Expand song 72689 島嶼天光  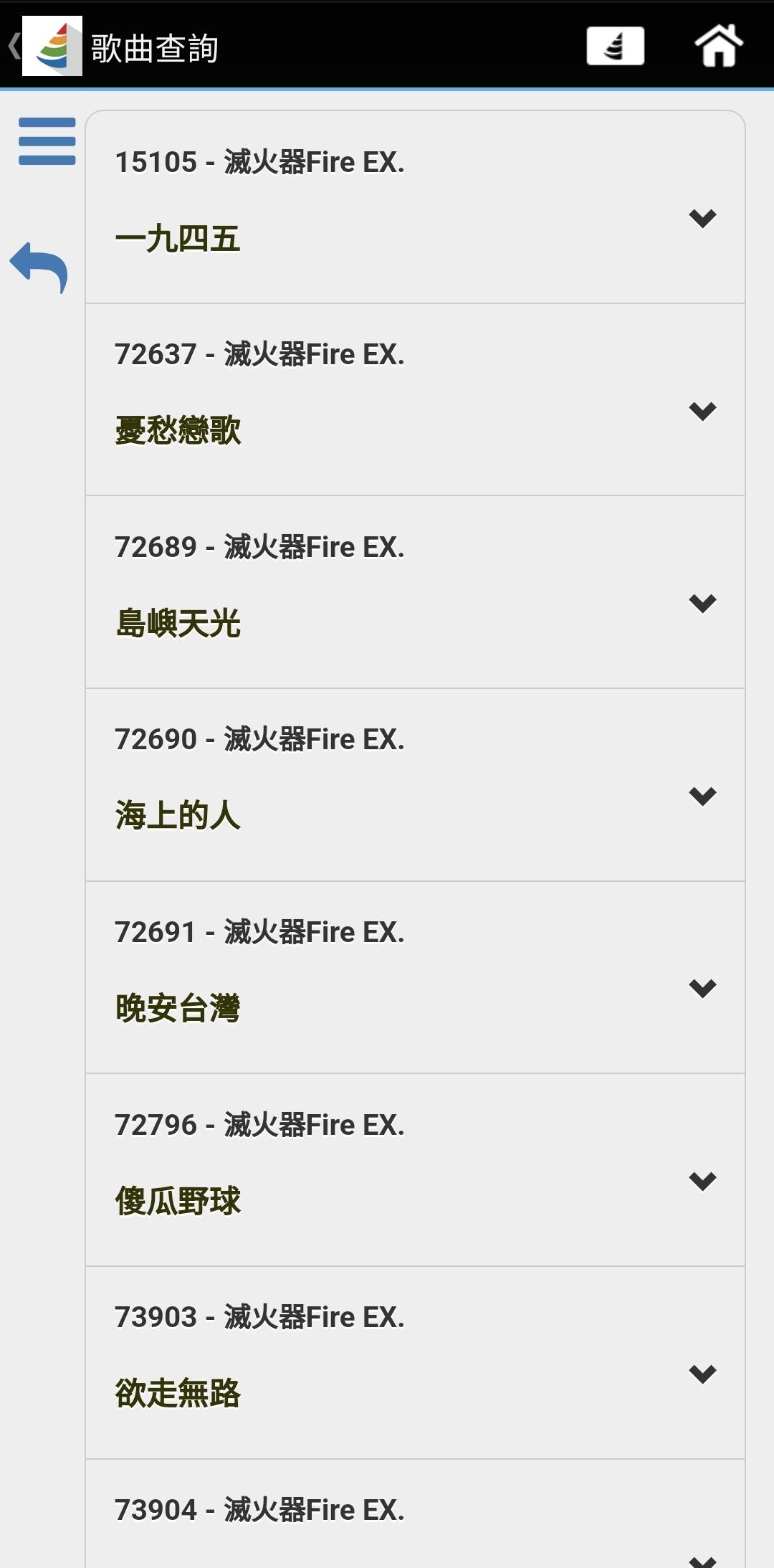tap(702, 603)
